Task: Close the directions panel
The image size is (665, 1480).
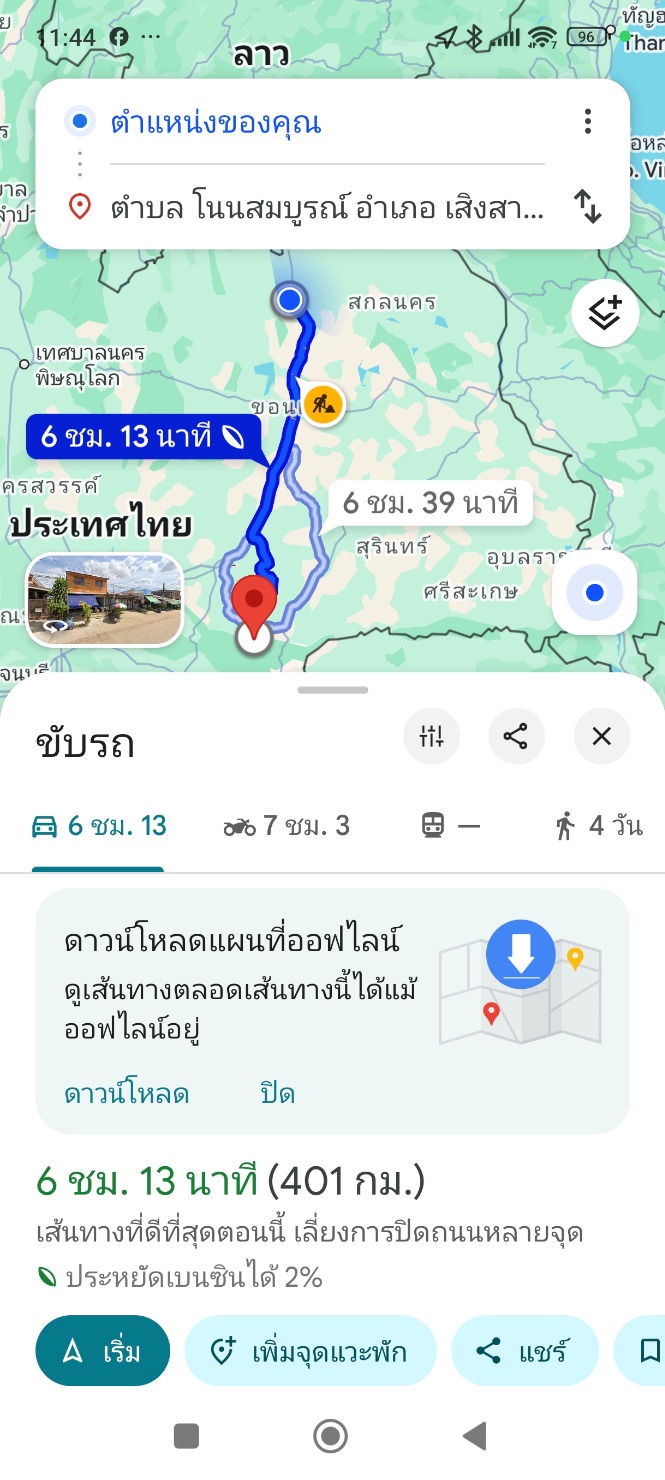Action: pos(601,737)
